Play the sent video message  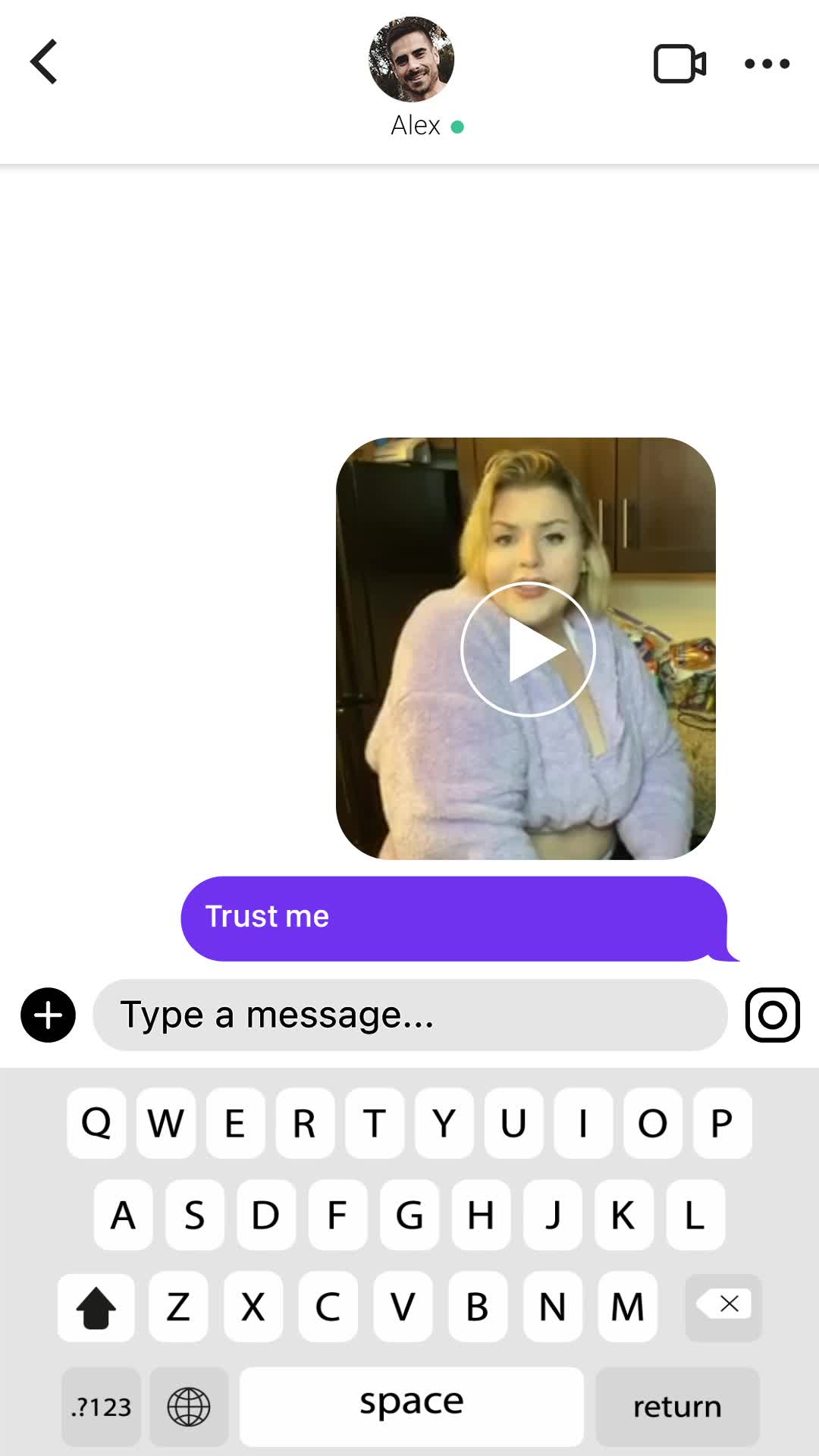528,649
